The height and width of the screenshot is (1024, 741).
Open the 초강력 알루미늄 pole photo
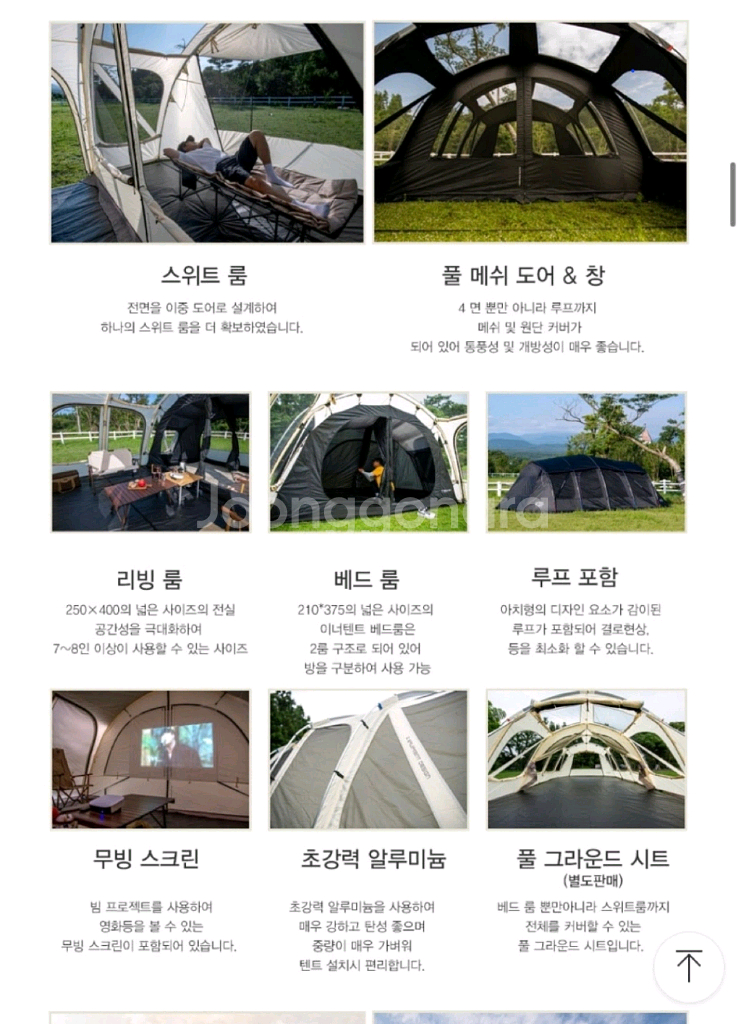[x=368, y=760]
